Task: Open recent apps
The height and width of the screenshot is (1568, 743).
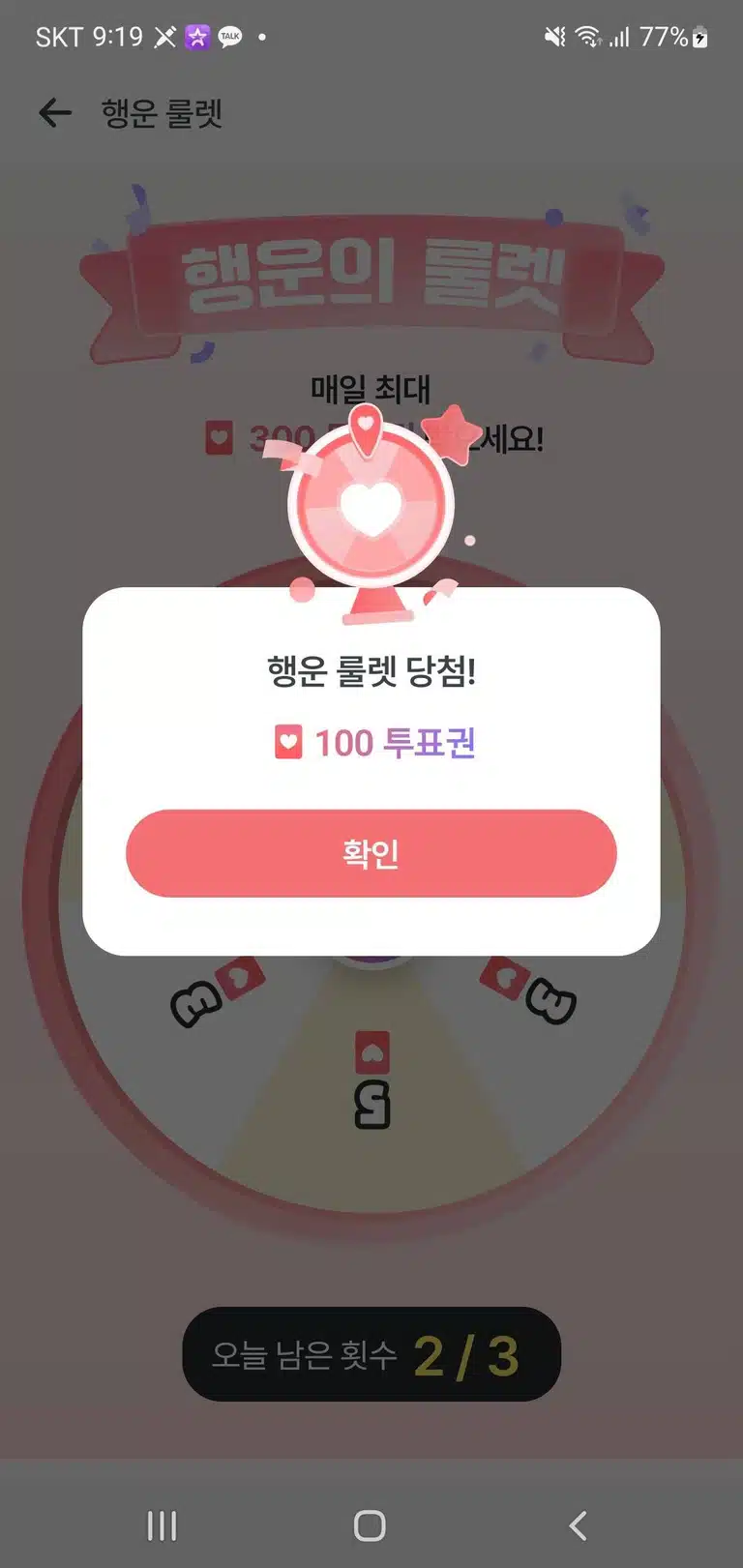Action: click(x=162, y=1525)
